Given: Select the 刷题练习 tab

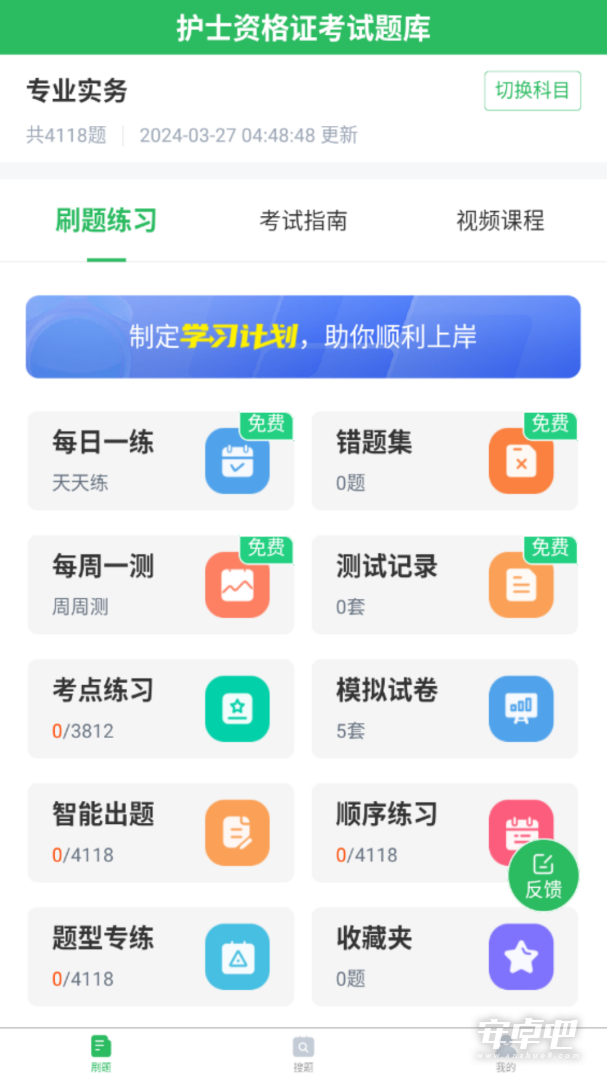Looking at the screenshot, I should click(x=106, y=220).
